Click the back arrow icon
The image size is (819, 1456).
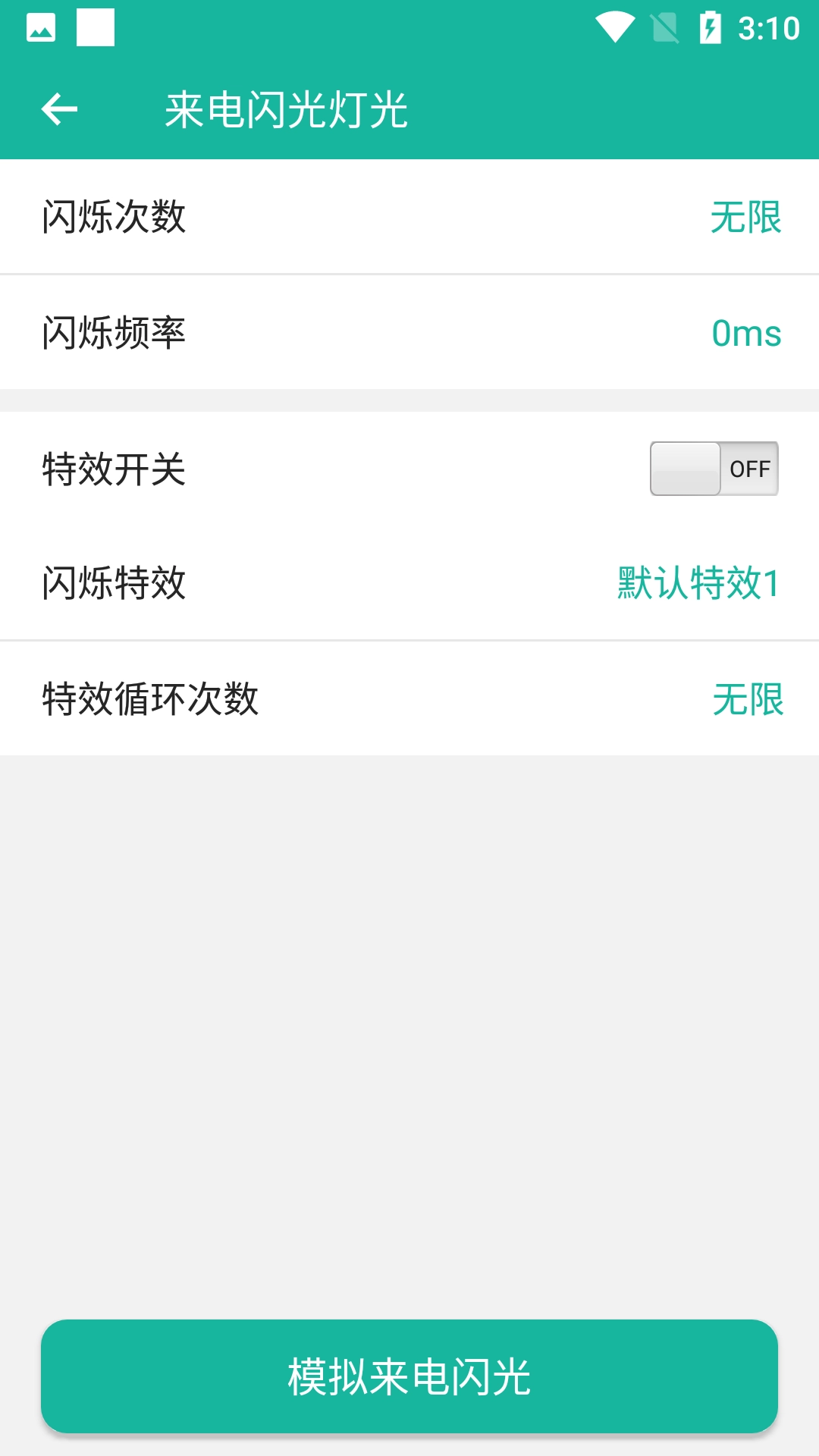click(60, 108)
